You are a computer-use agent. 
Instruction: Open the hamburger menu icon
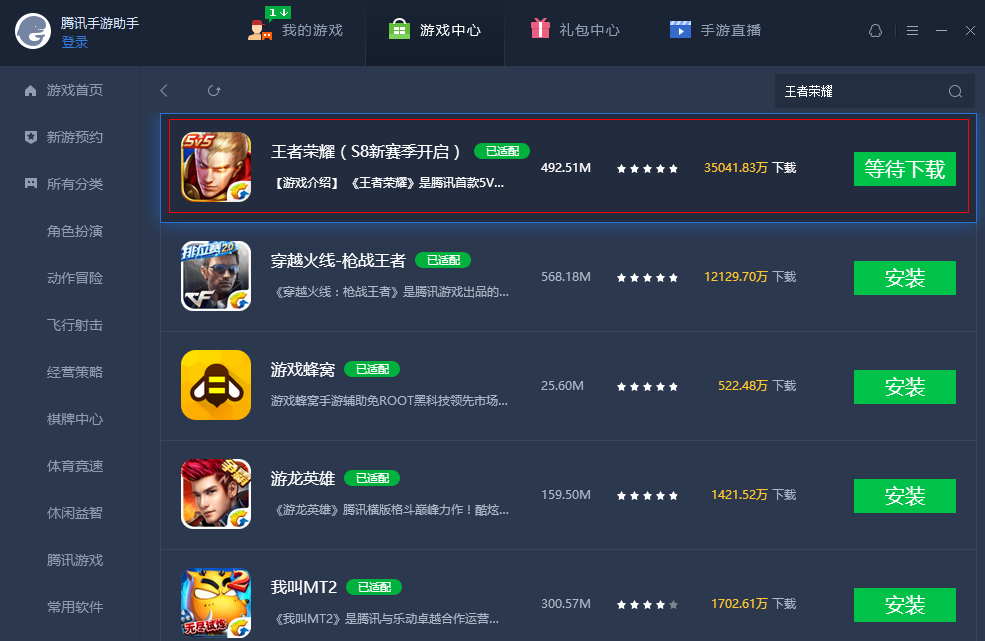coord(912,31)
